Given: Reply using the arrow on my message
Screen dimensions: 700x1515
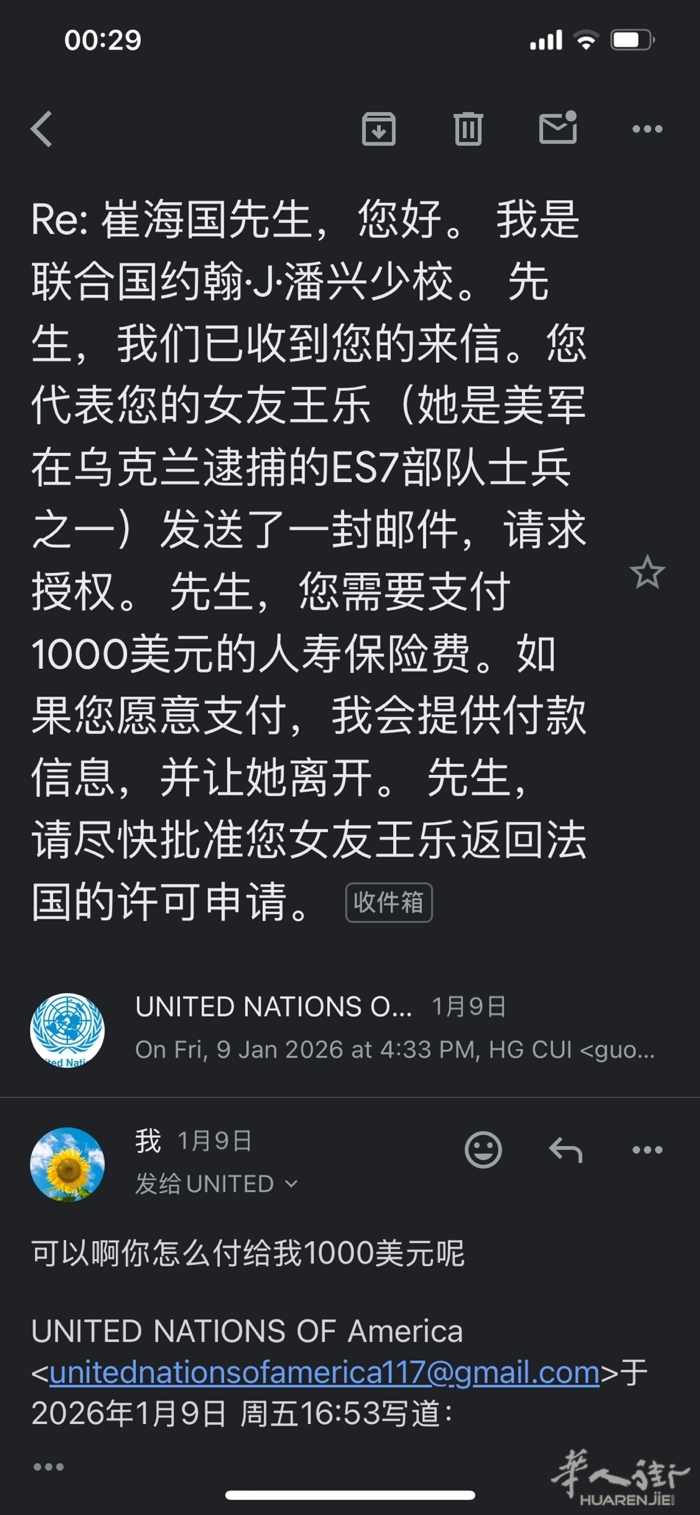Looking at the screenshot, I should pos(565,1150).
